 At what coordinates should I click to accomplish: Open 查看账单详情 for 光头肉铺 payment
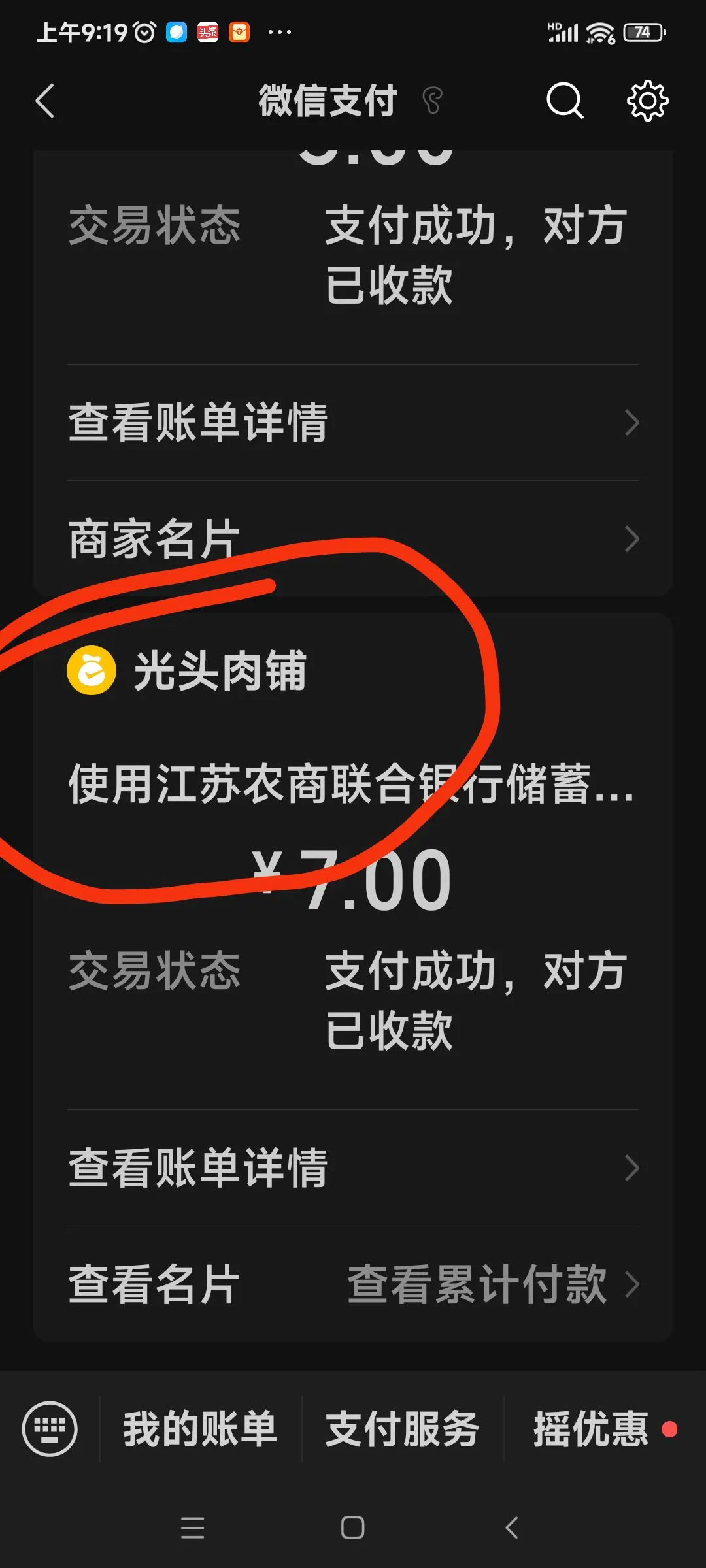click(x=353, y=1168)
